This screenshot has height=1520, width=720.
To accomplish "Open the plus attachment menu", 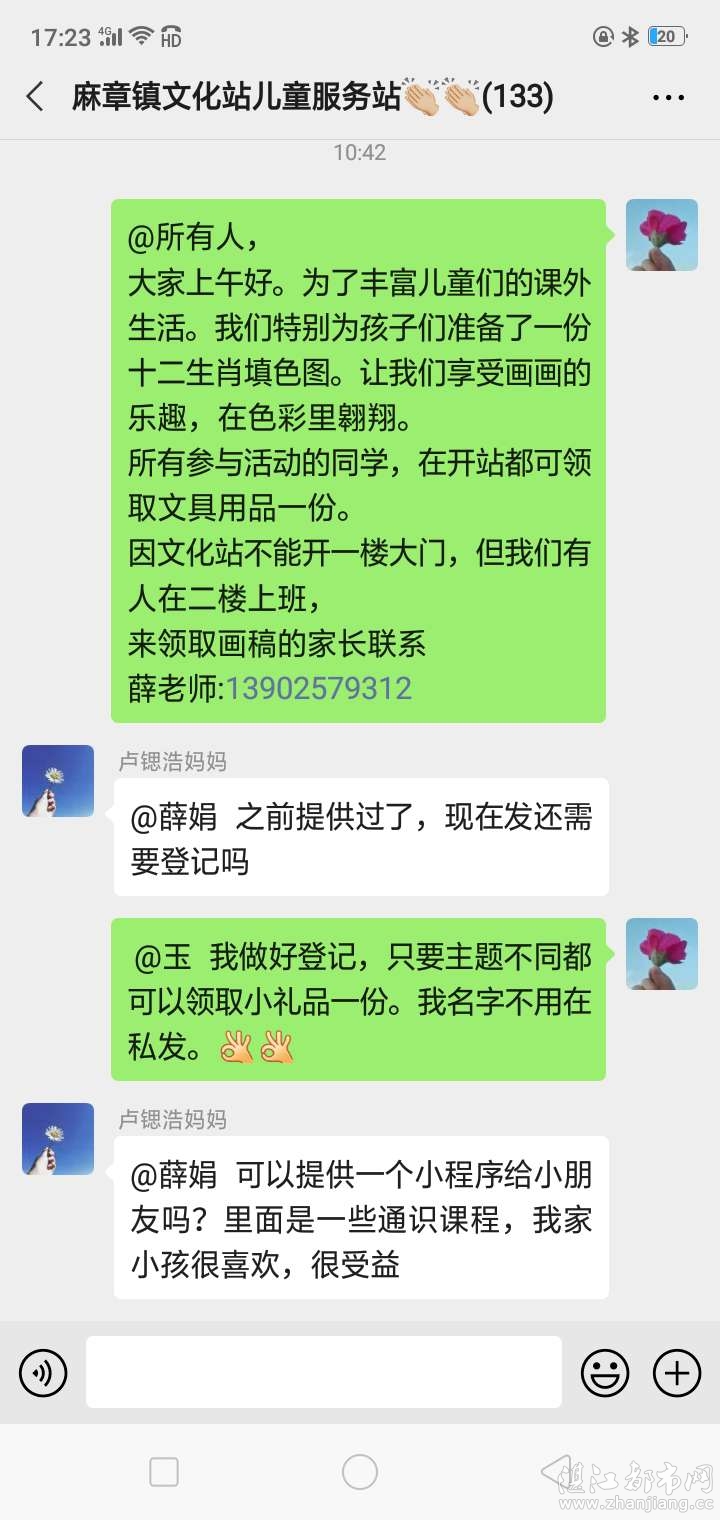I will [677, 1372].
